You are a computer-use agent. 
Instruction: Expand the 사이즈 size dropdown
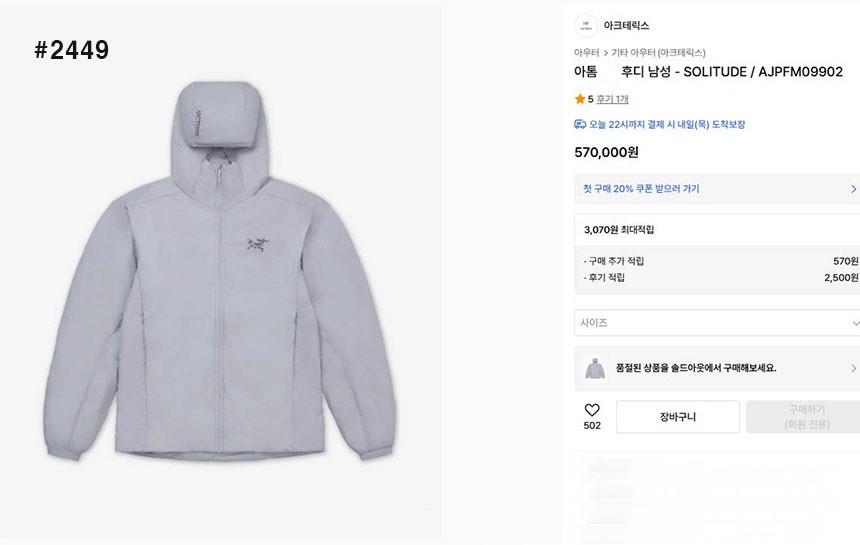tap(717, 323)
